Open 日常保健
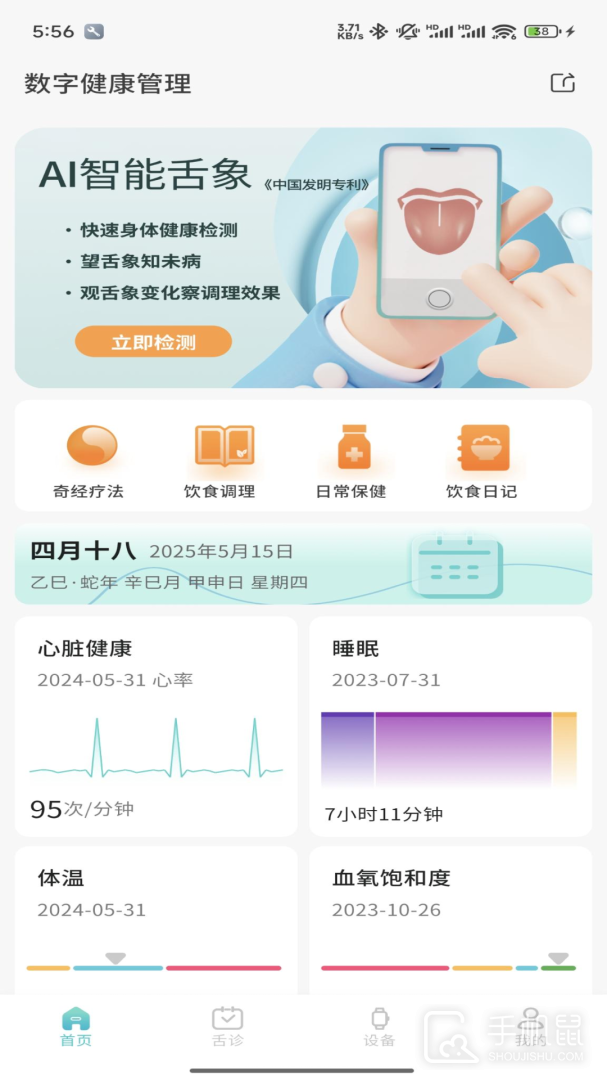 point(351,460)
